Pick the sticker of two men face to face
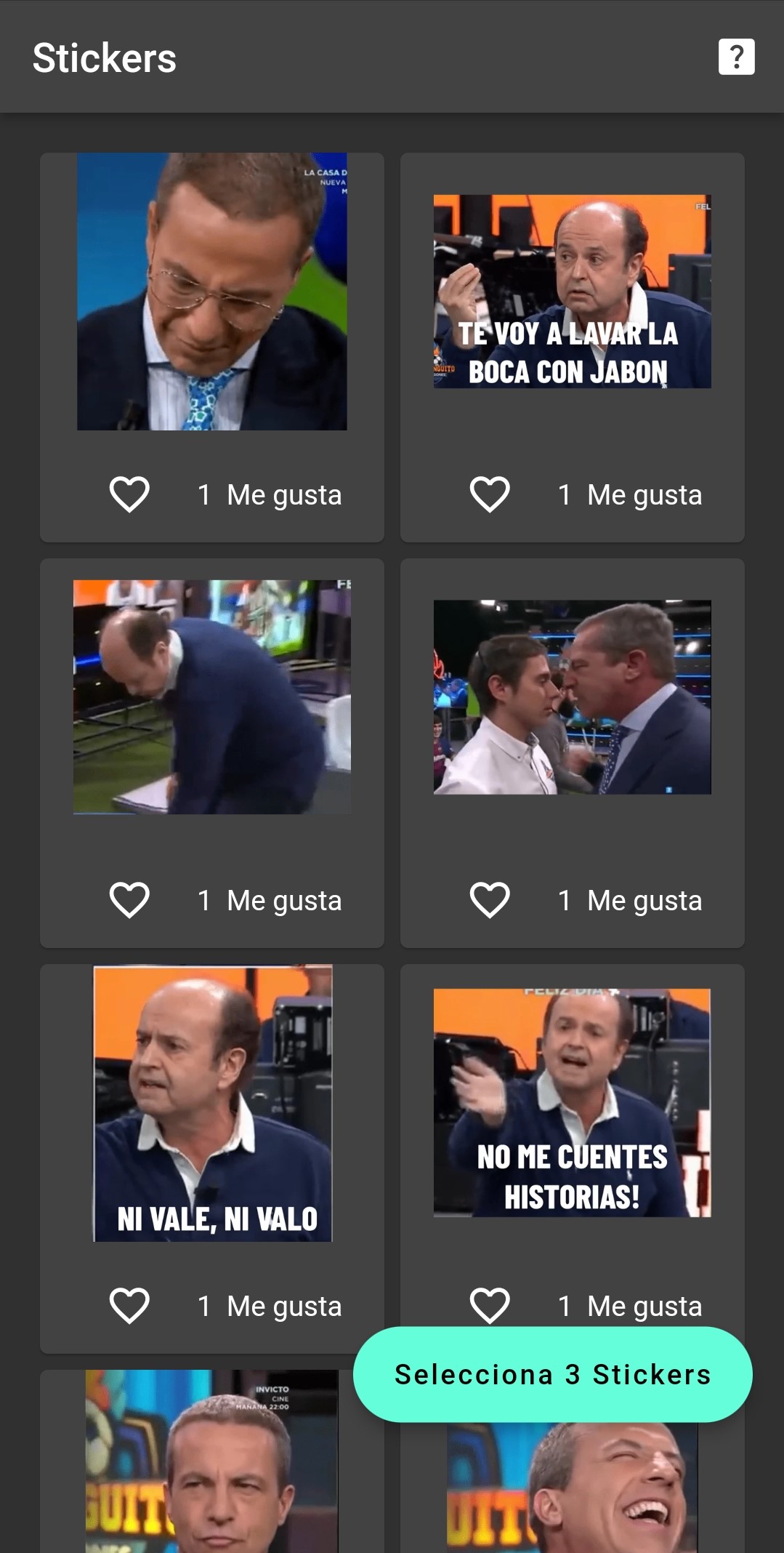This screenshot has height=1553, width=784. tap(572, 697)
